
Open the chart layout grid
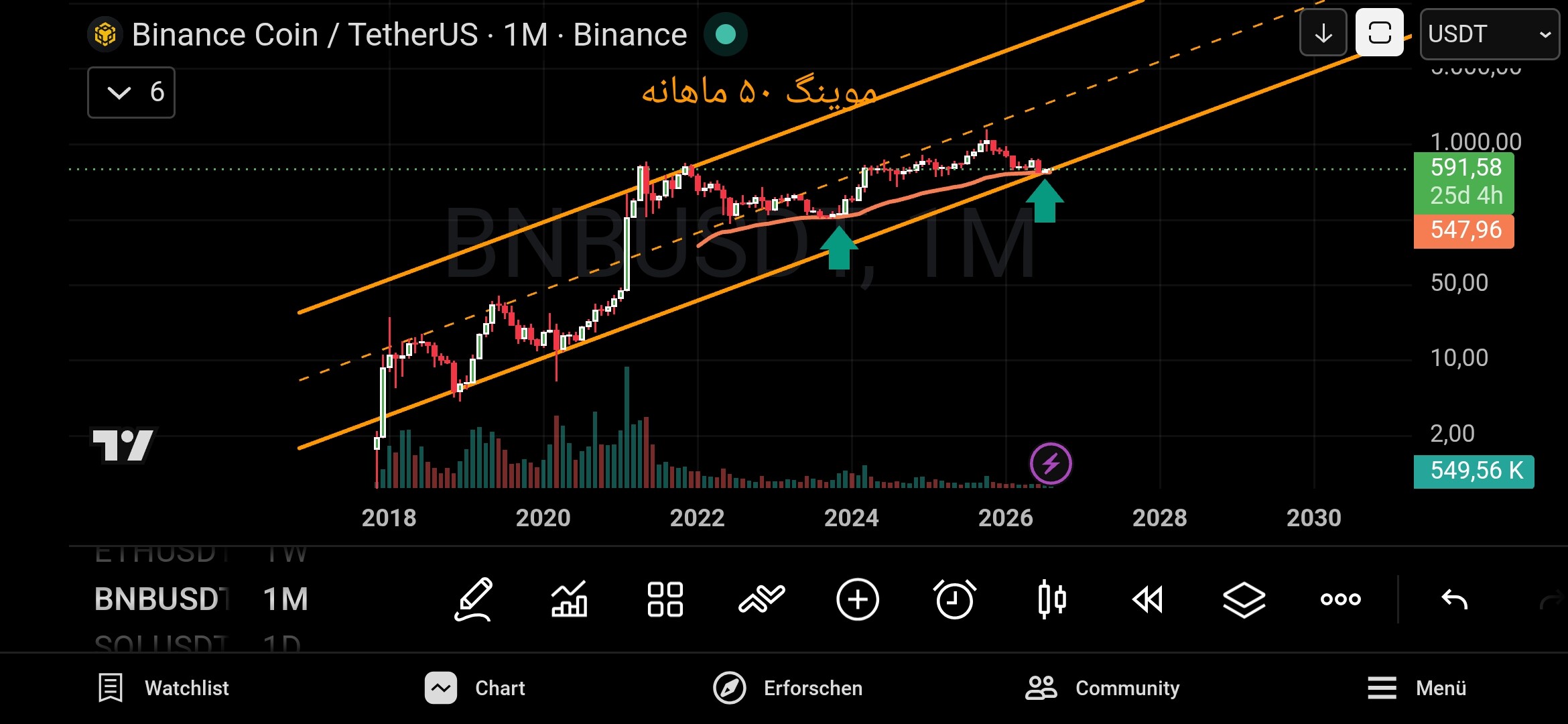coord(665,599)
